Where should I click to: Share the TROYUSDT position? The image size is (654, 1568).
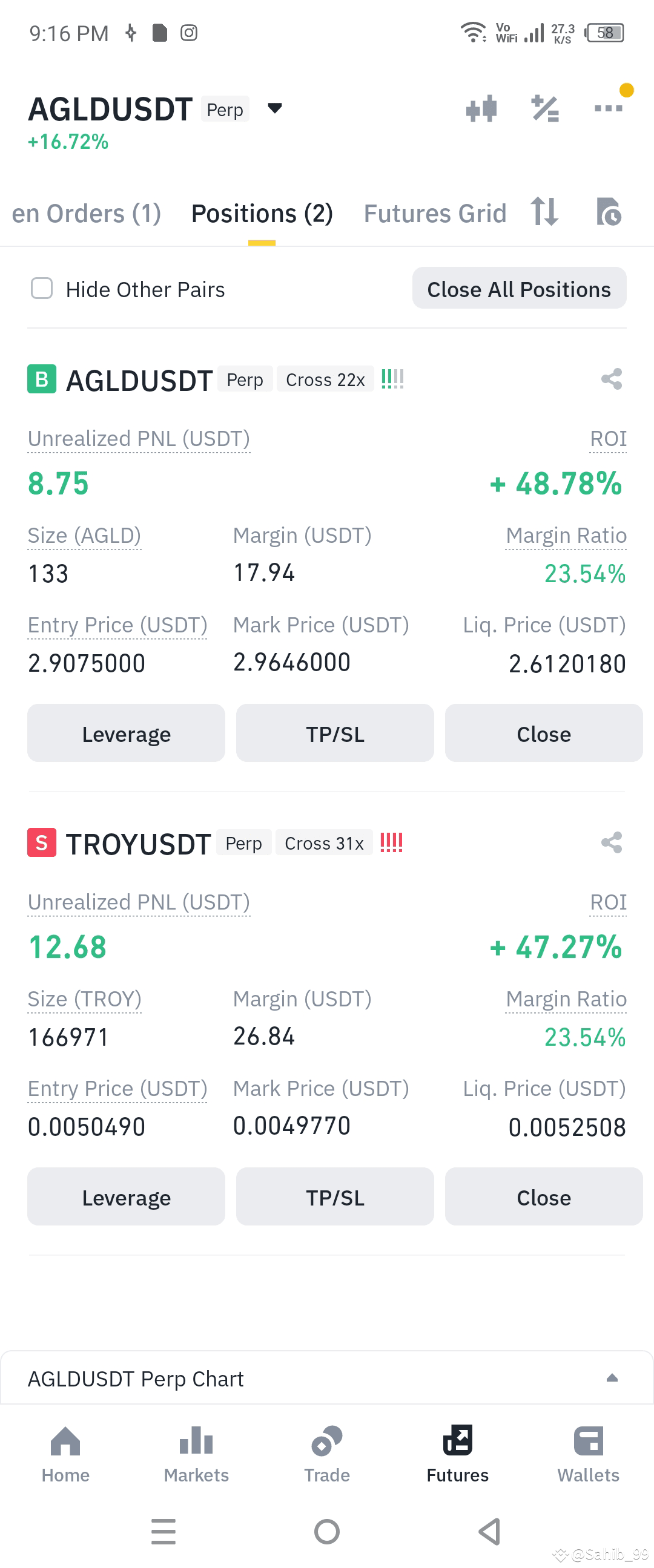[612, 843]
